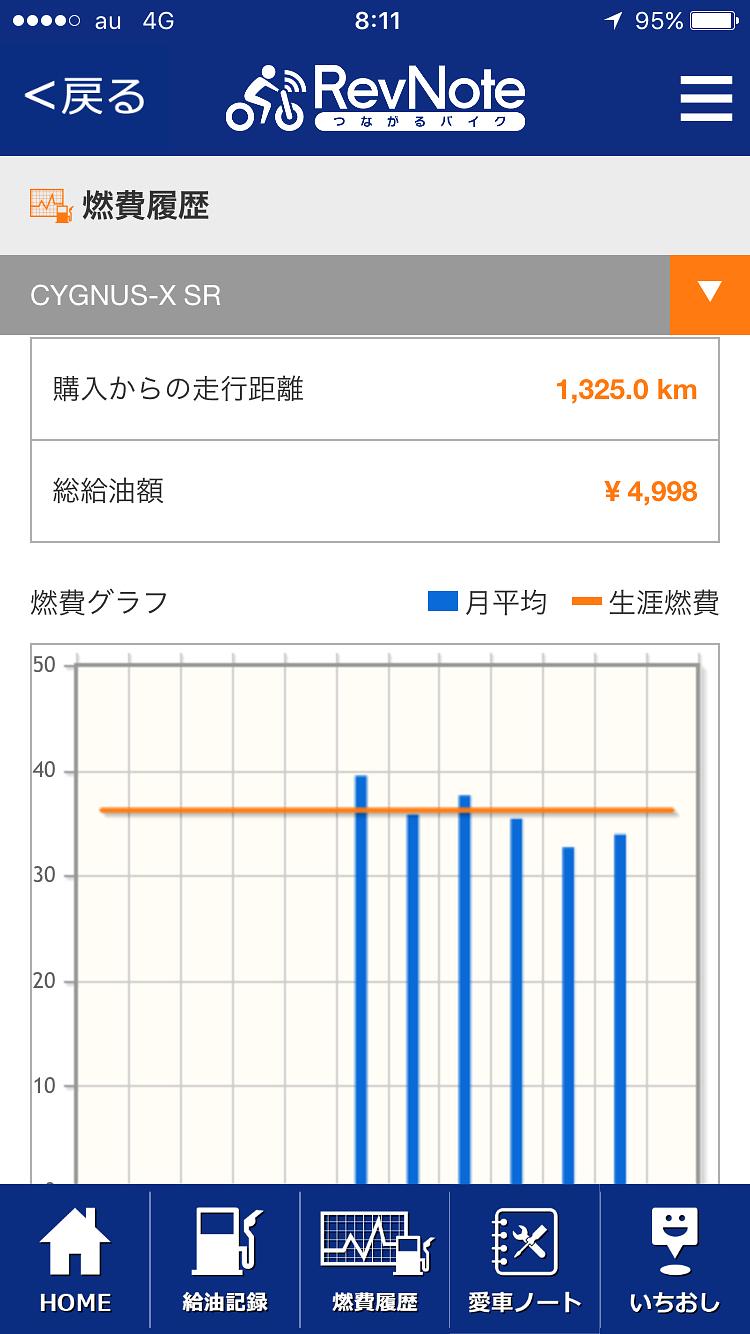The height and width of the screenshot is (1334, 750).
Task: Go back with the 戻る button
Action: [85, 97]
